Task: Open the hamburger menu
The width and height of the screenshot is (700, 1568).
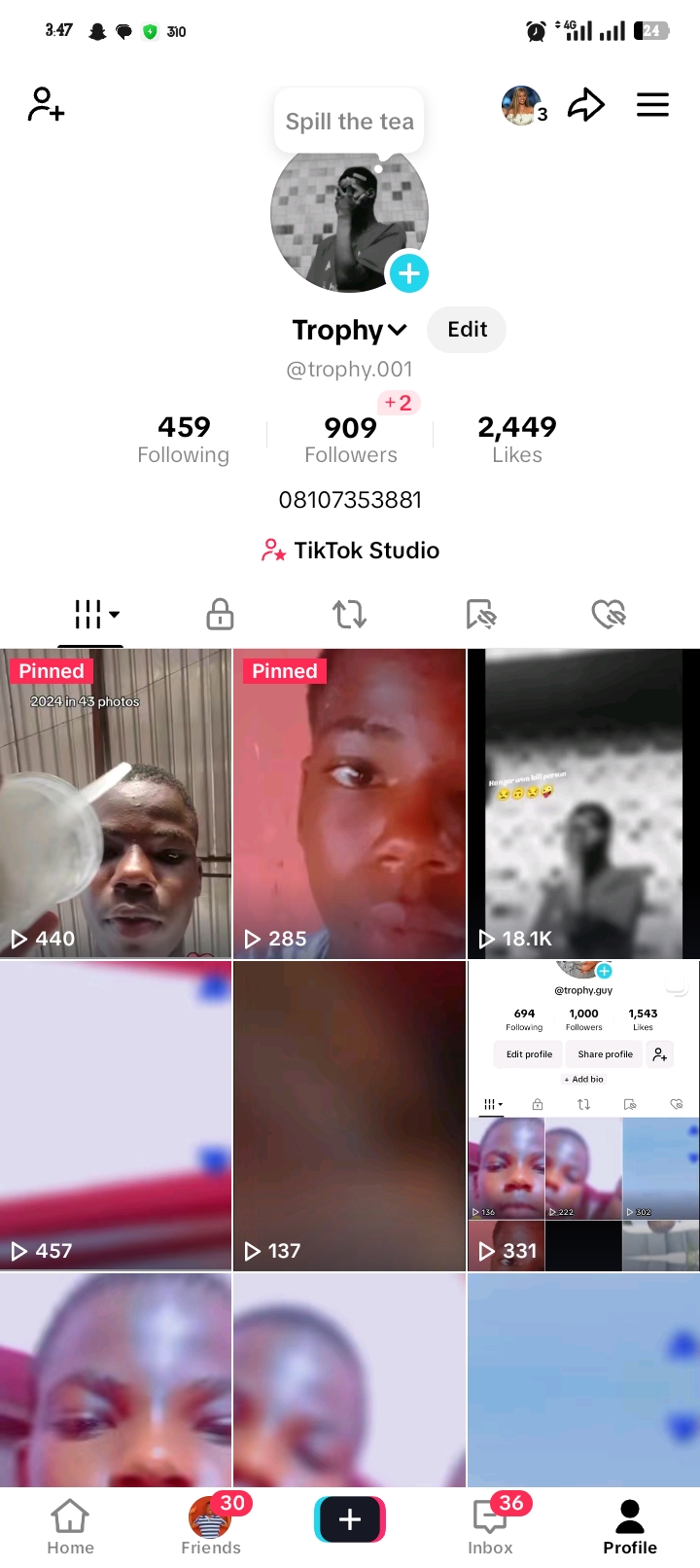Action: tap(652, 104)
